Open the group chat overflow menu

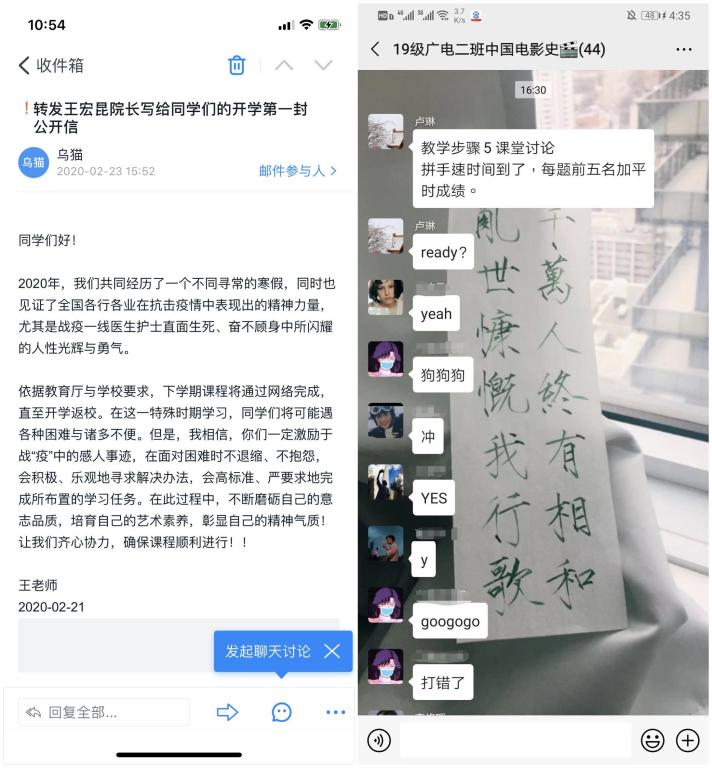click(x=684, y=49)
